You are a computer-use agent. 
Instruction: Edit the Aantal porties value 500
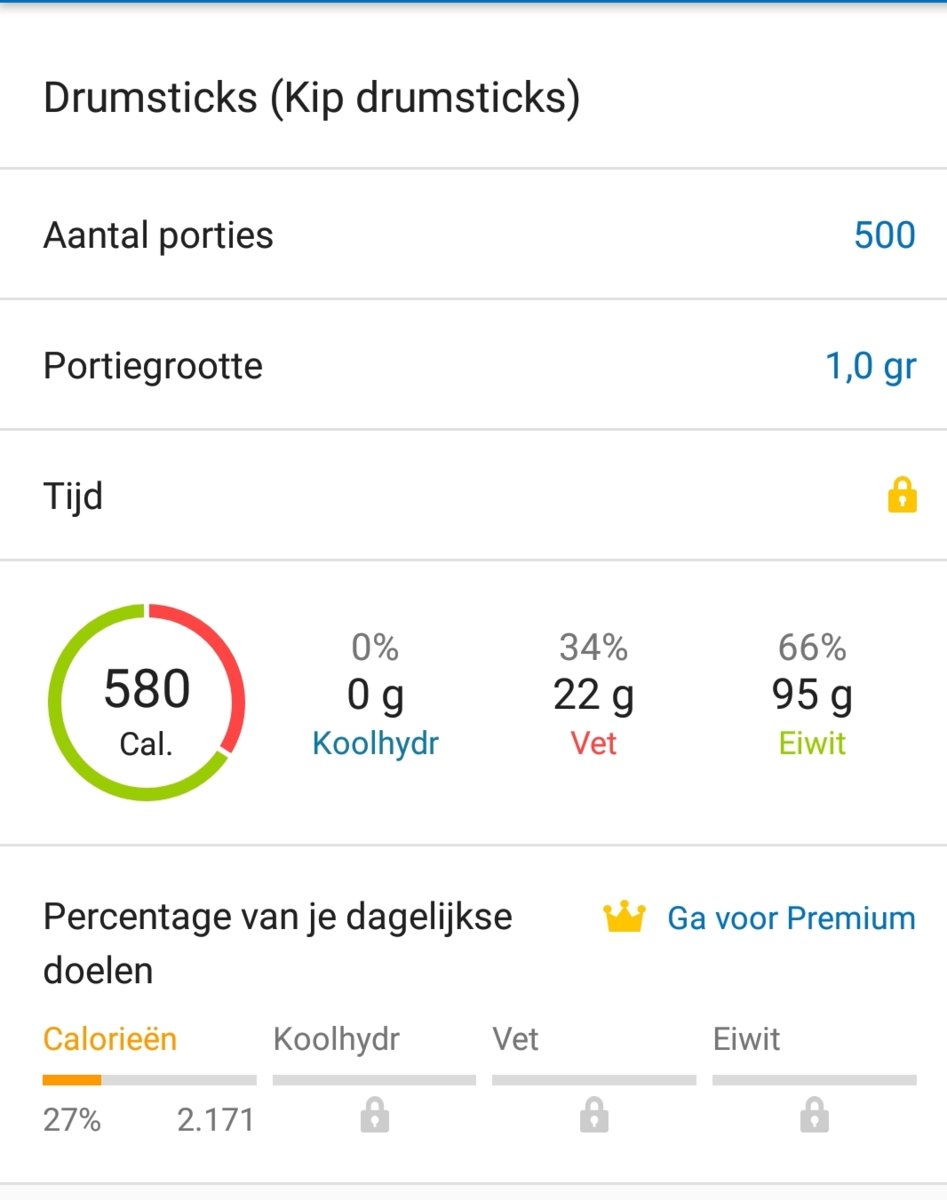coord(884,234)
